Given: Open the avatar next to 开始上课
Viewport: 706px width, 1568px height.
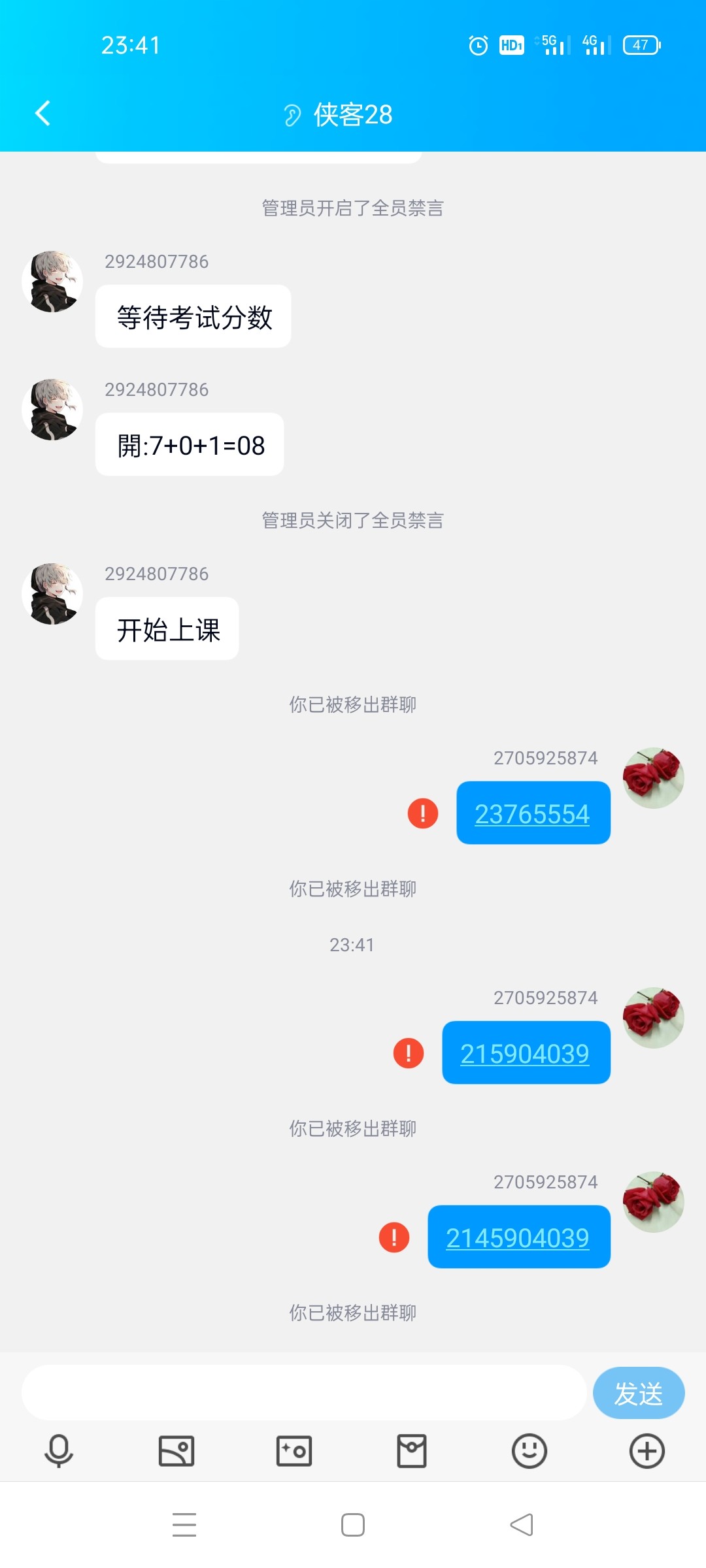Looking at the screenshot, I should pos(52,594).
